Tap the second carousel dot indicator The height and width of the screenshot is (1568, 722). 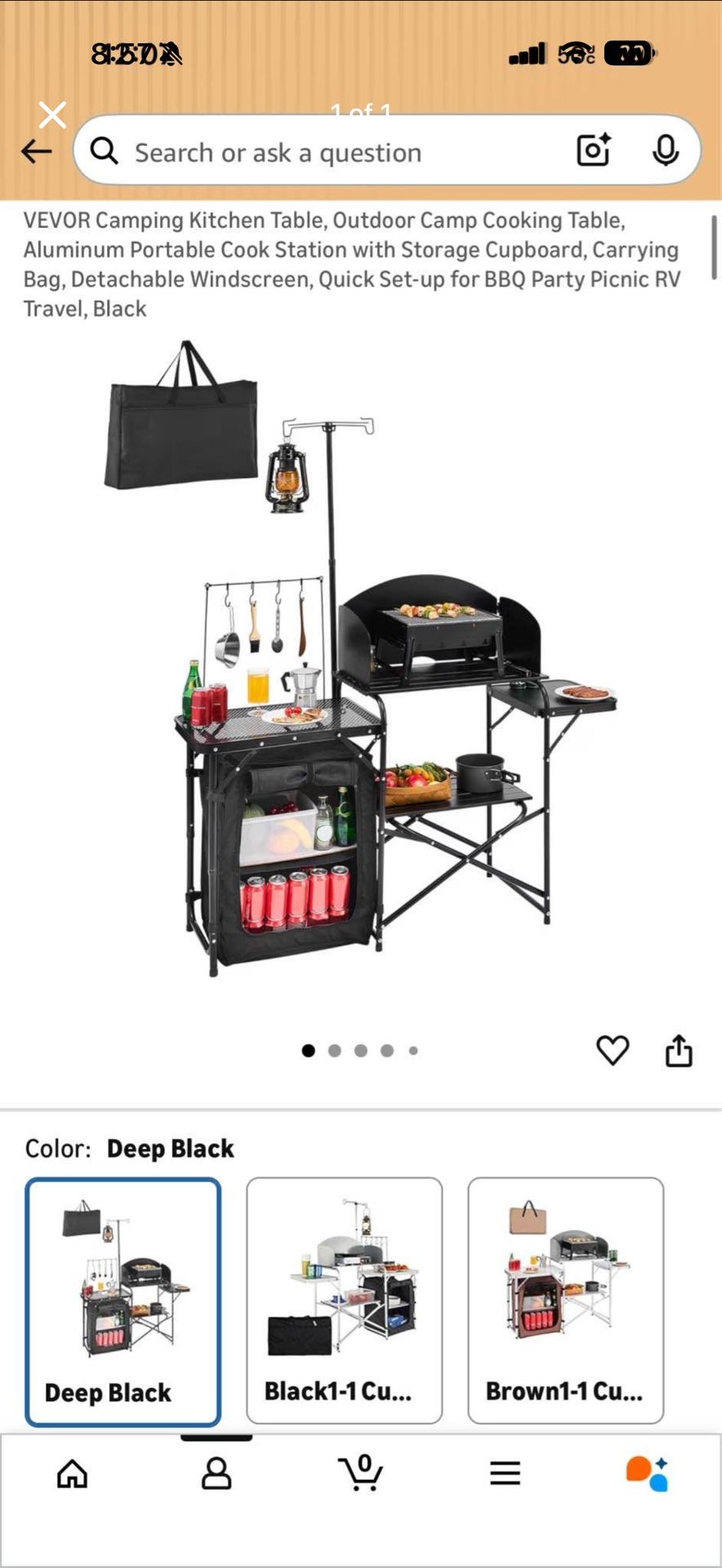click(x=335, y=1049)
